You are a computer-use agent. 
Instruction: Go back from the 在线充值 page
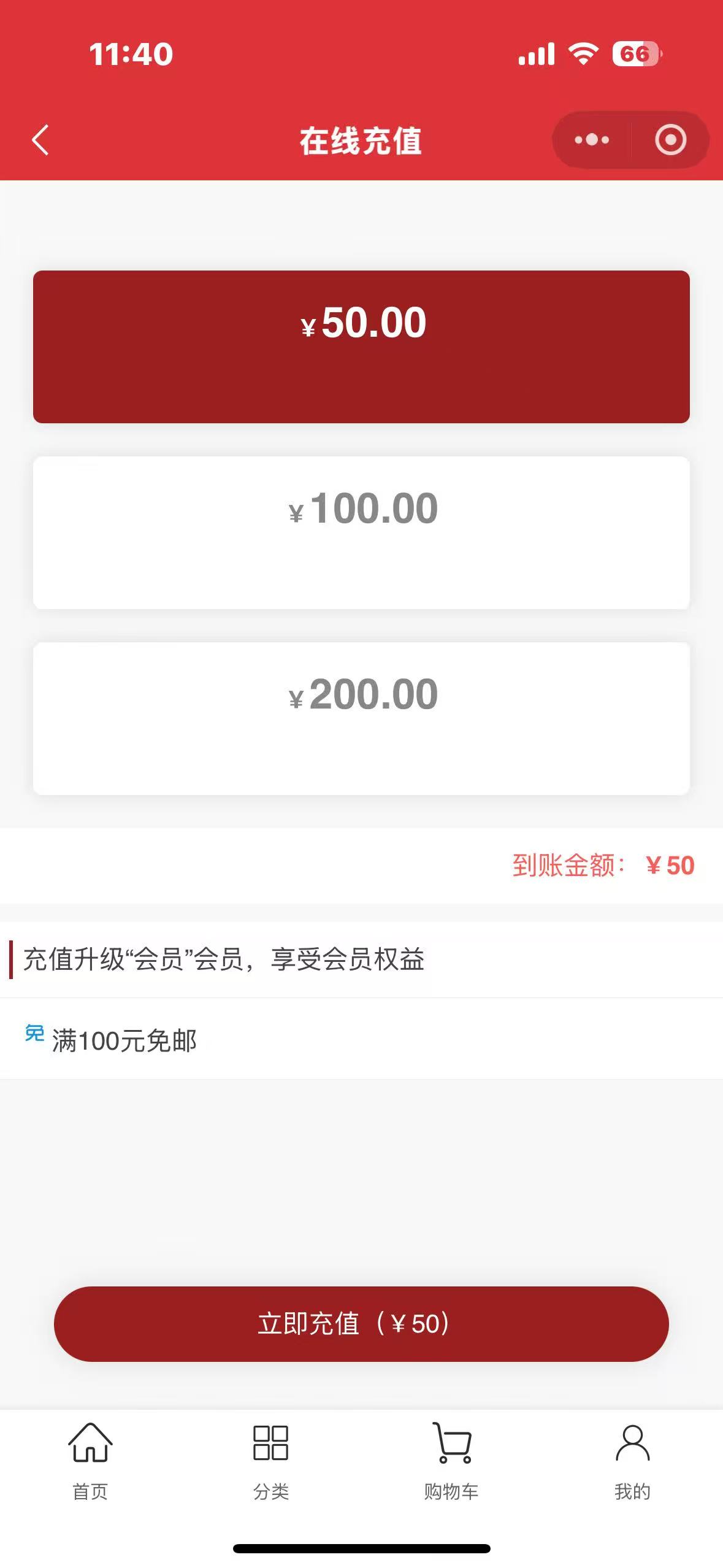(40, 140)
